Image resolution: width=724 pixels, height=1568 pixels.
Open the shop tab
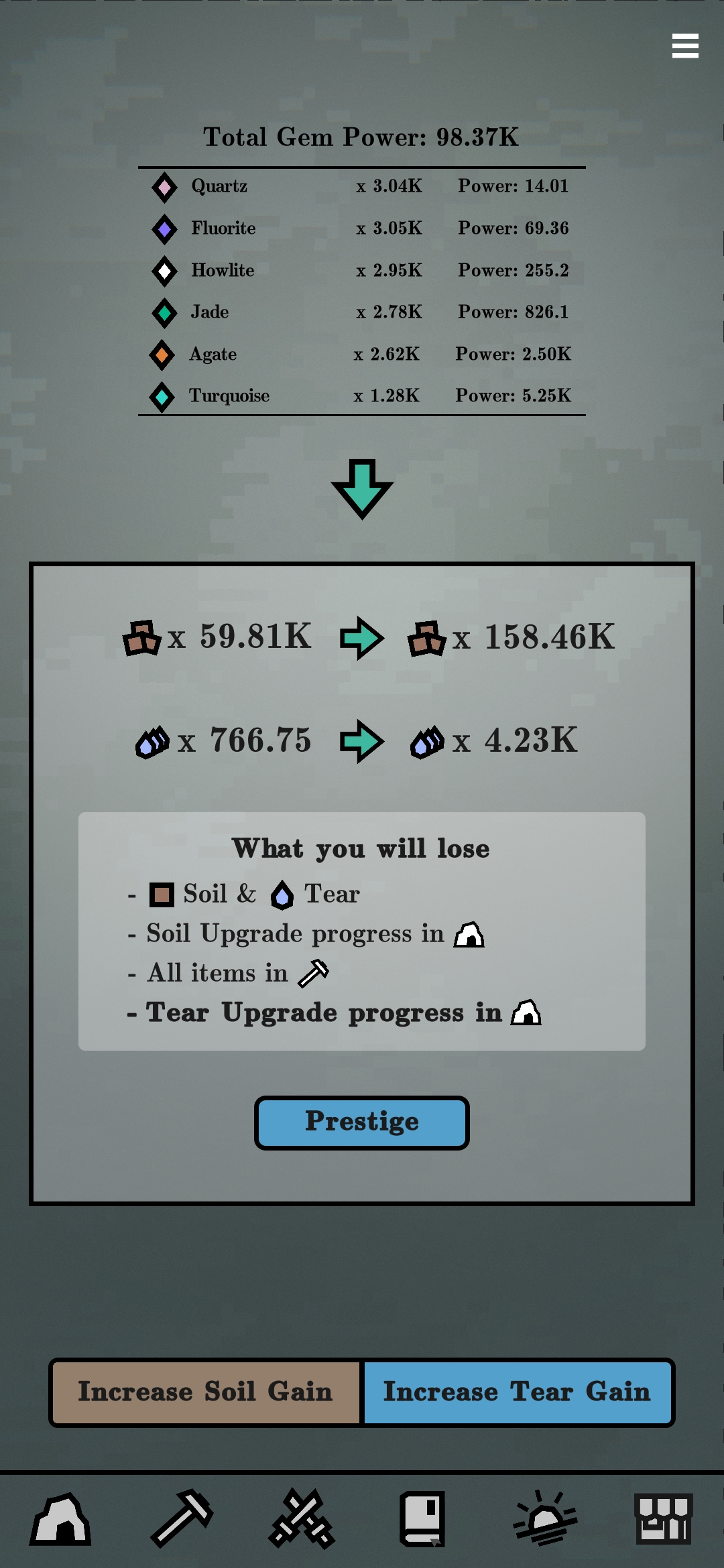pos(664,1519)
